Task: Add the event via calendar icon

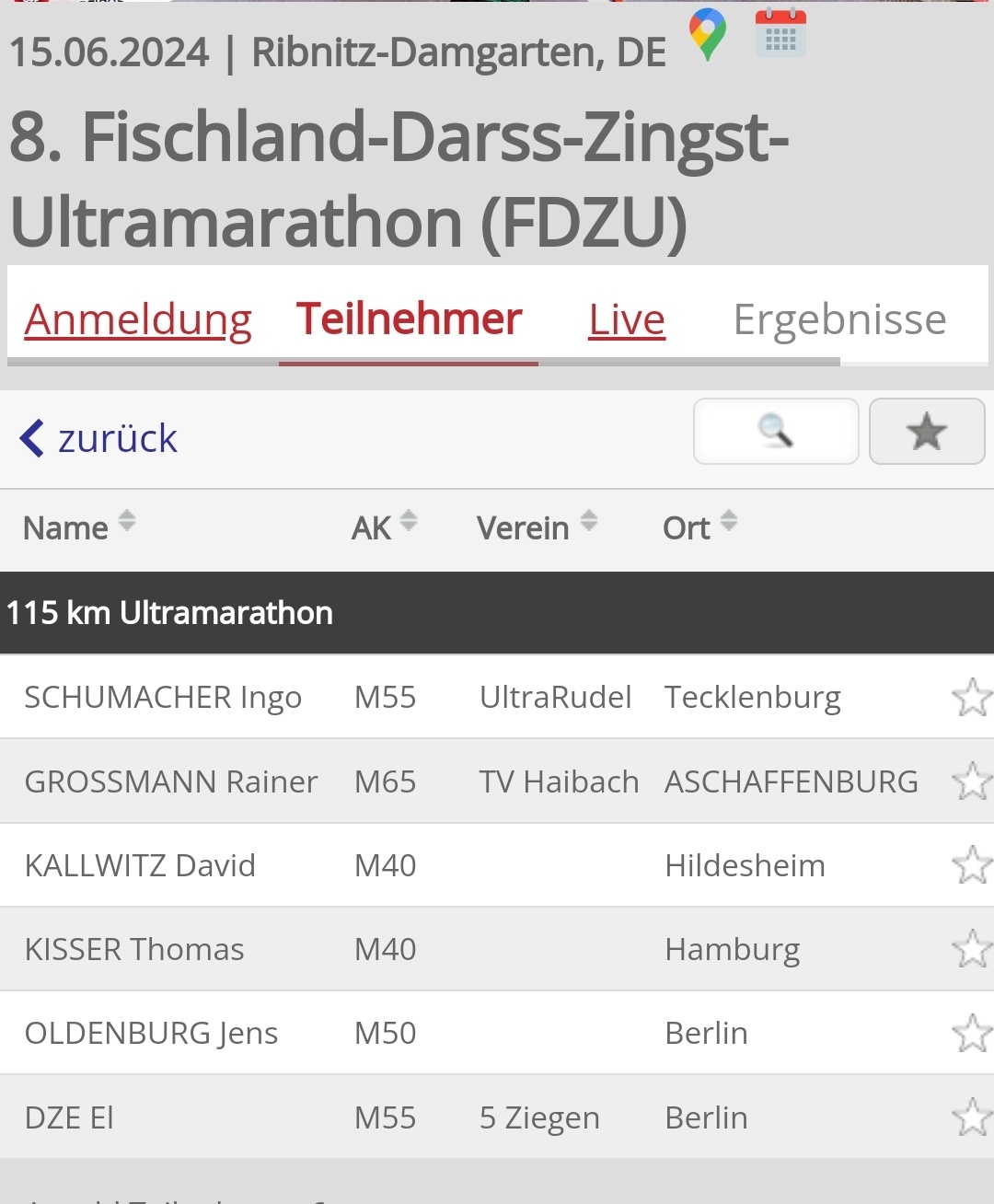Action: pyautogui.click(x=780, y=34)
